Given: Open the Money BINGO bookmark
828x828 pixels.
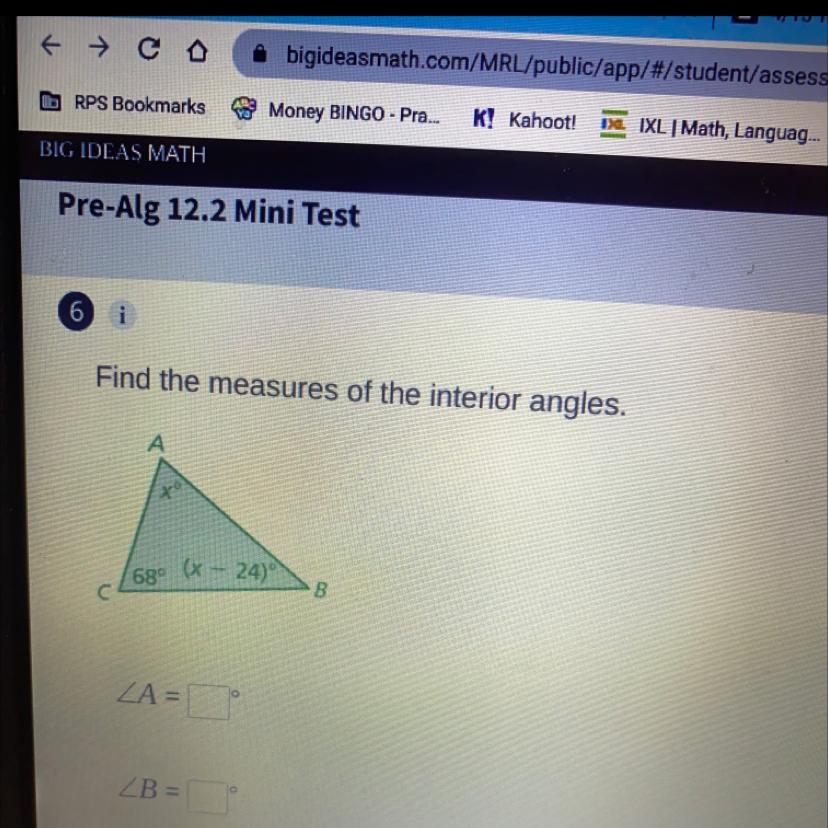Looking at the screenshot, I should click(336, 112).
